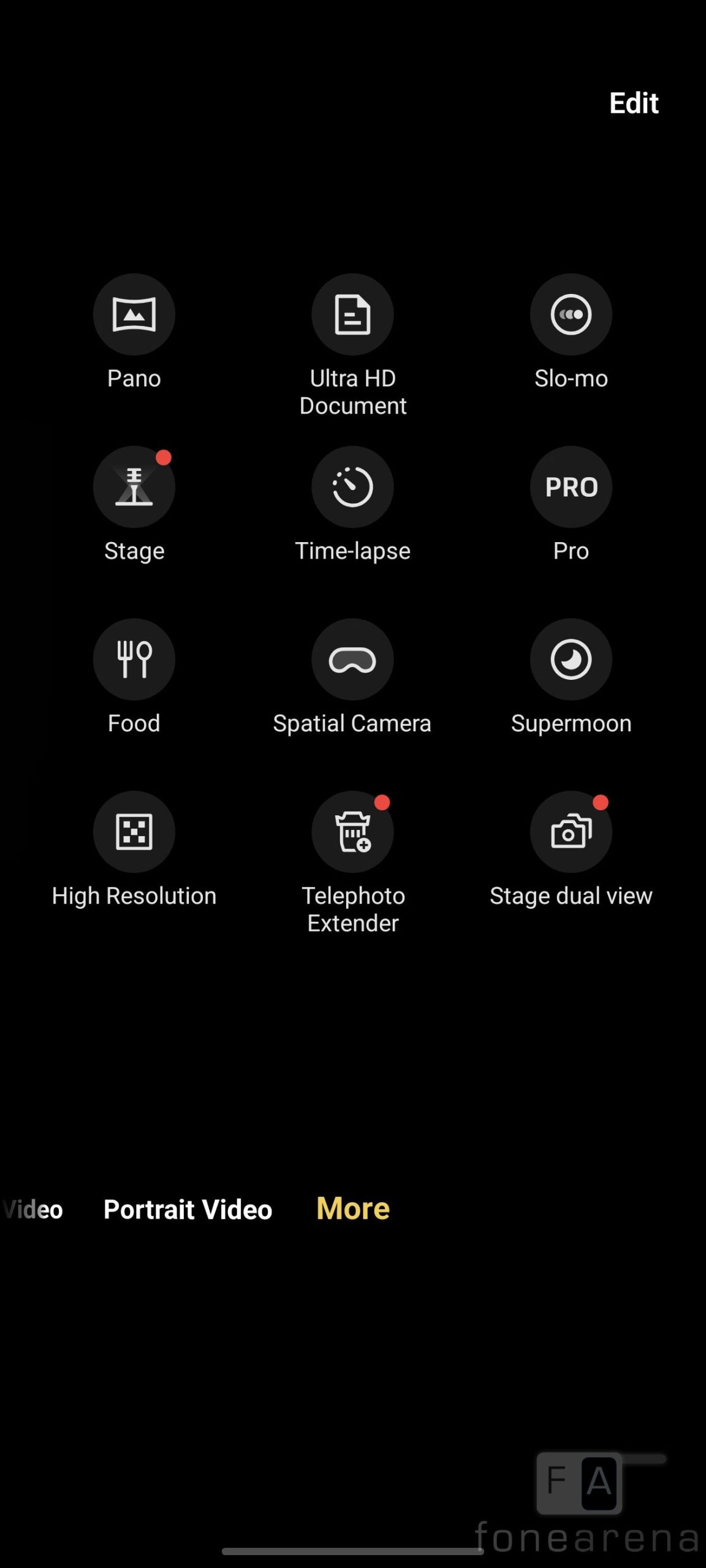Choose Food mode
This screenshot has width=706, height=1568.
(x=134, y=660)
